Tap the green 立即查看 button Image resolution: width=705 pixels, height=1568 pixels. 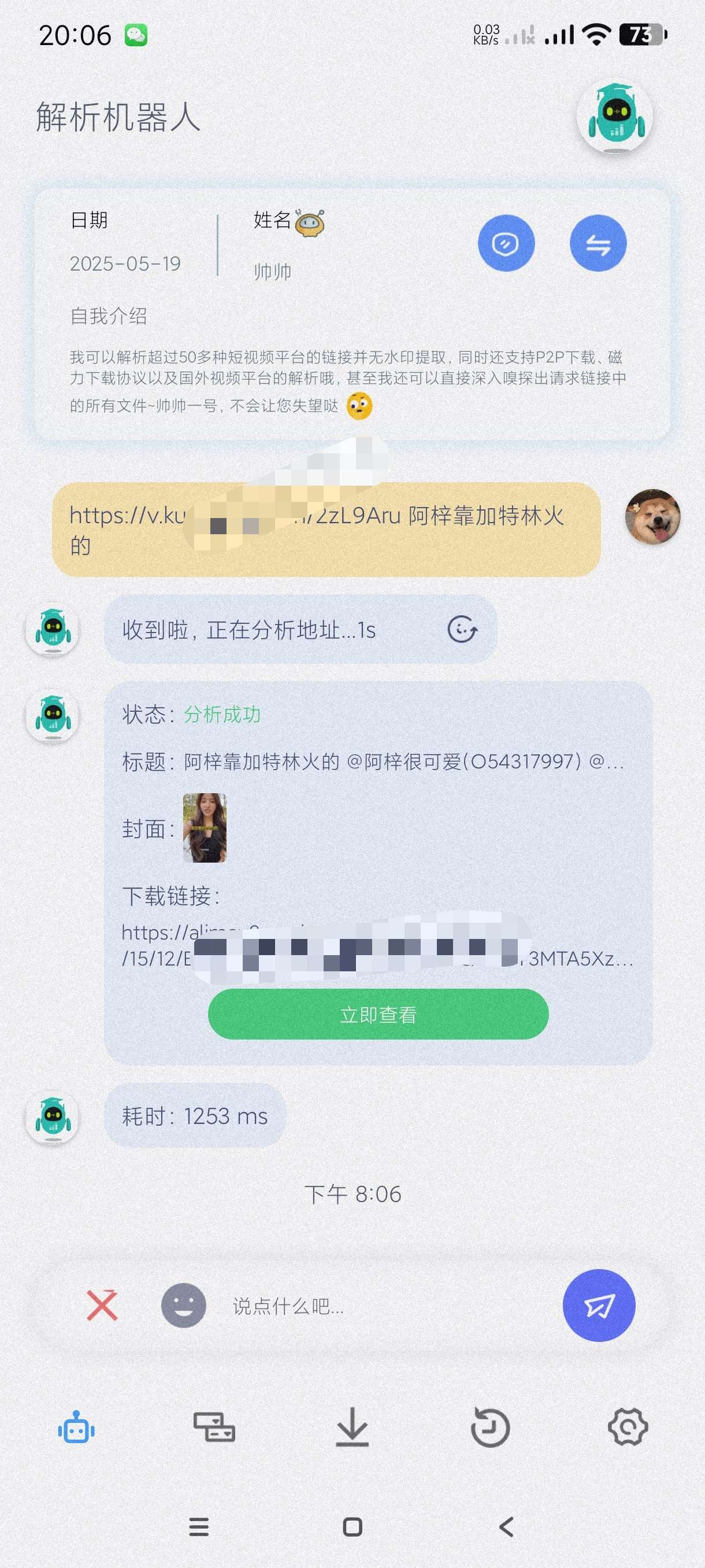pyautogui.click(x=378, y=1014)
